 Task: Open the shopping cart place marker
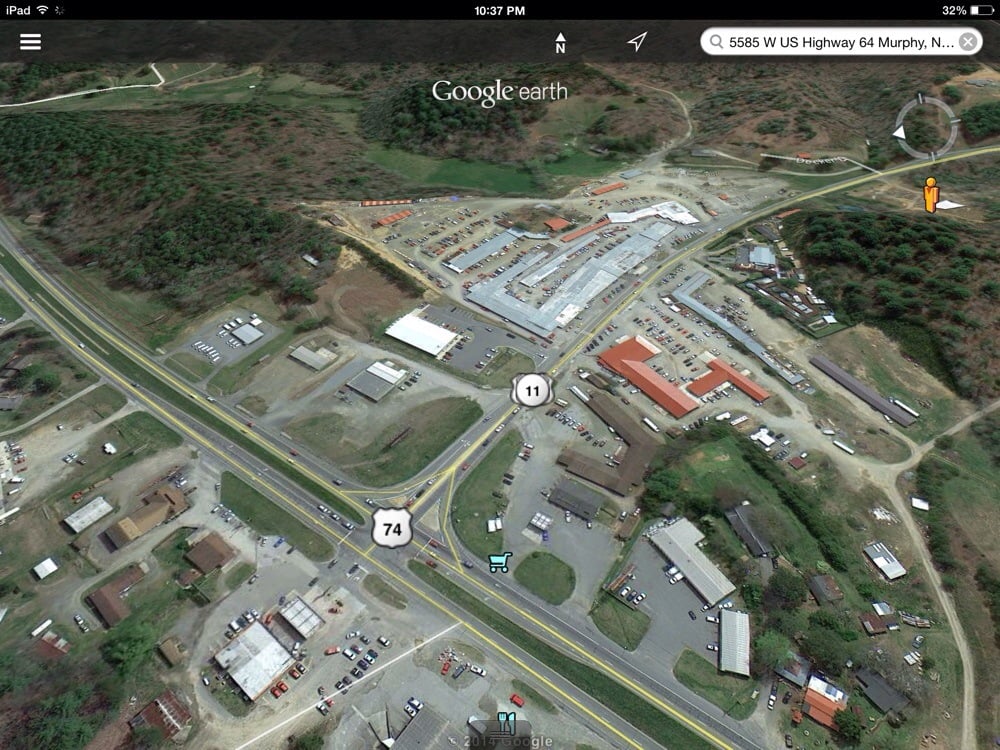coord(500,562)
